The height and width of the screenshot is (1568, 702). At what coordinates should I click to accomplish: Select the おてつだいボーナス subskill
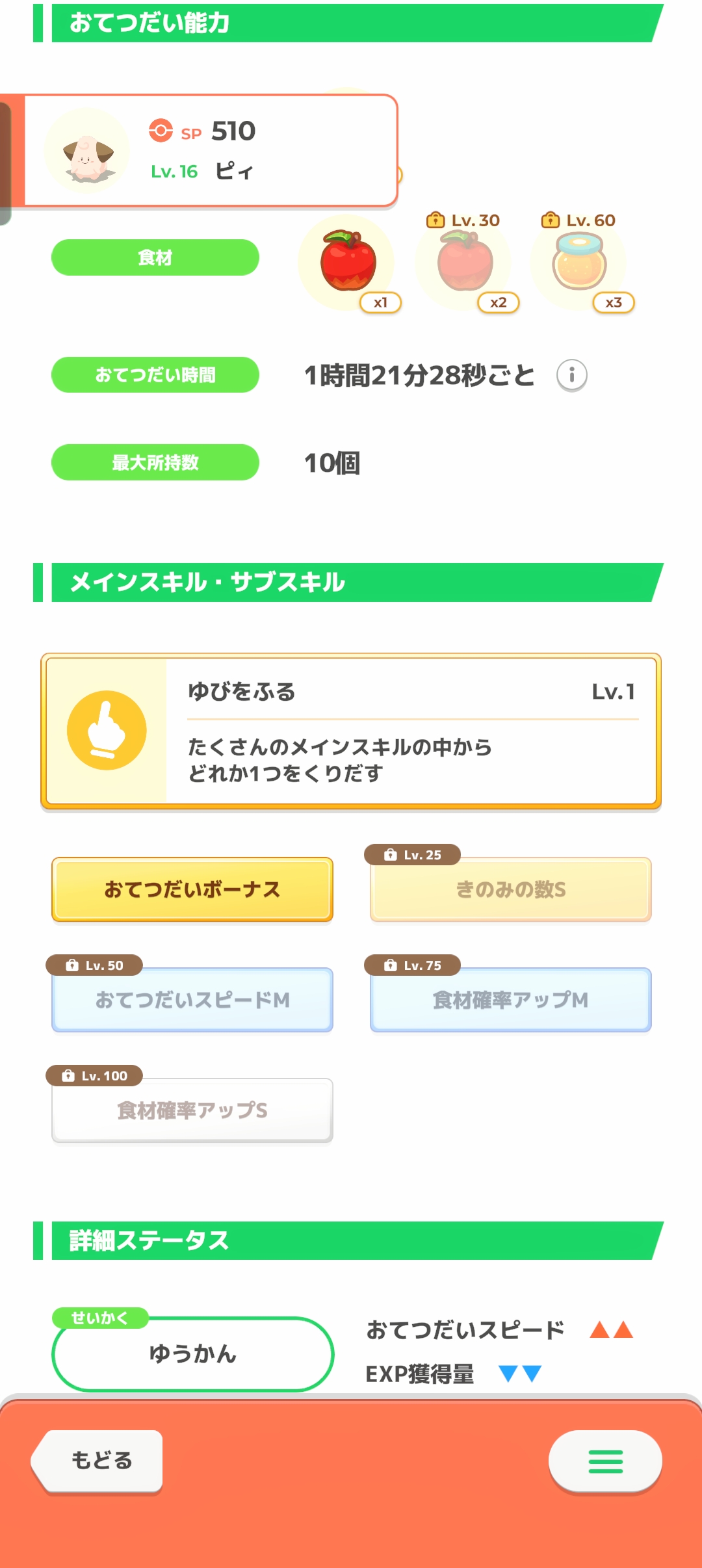pos(191,889)
